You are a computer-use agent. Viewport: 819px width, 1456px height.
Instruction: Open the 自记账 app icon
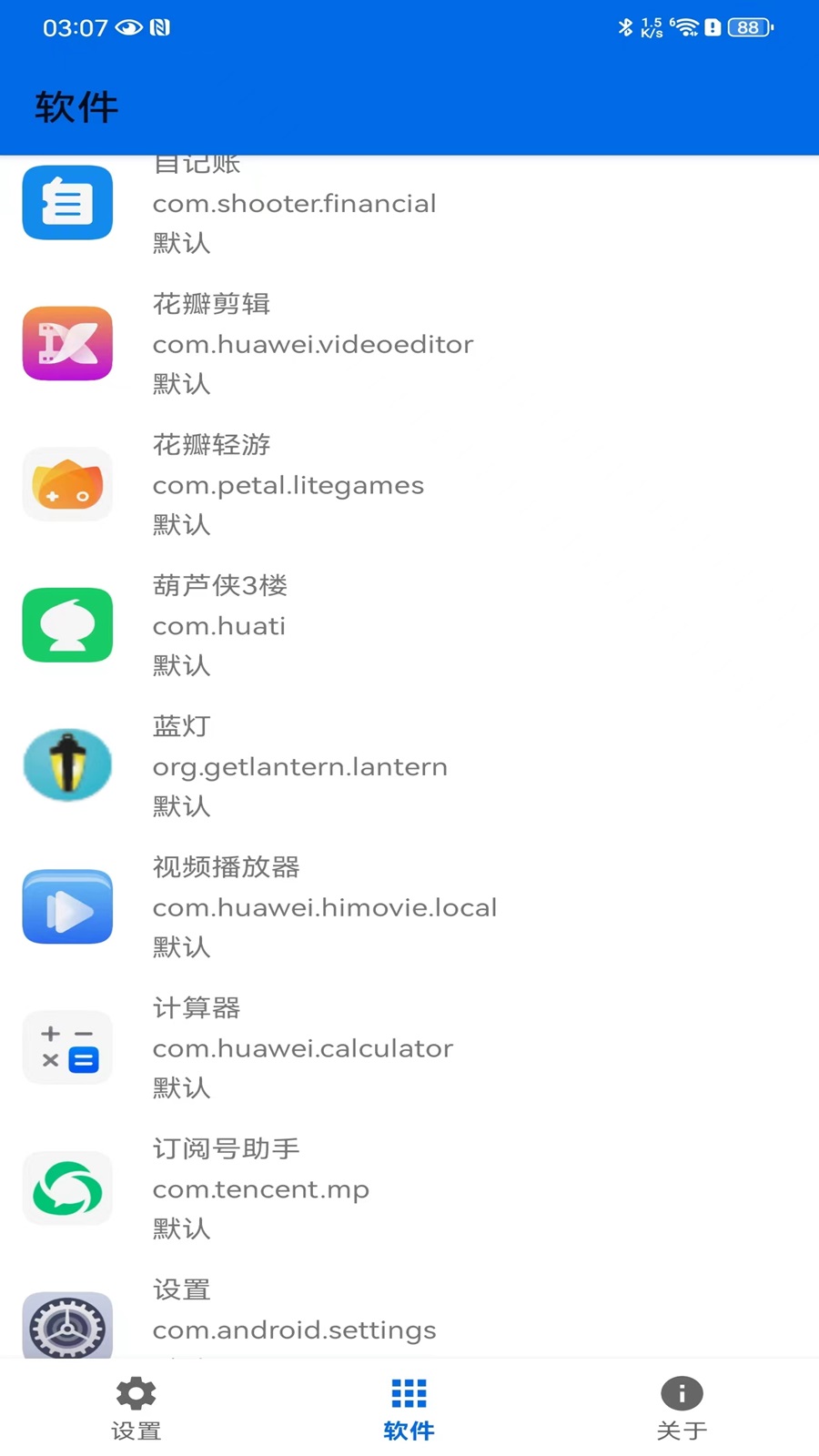click(66, 202)
